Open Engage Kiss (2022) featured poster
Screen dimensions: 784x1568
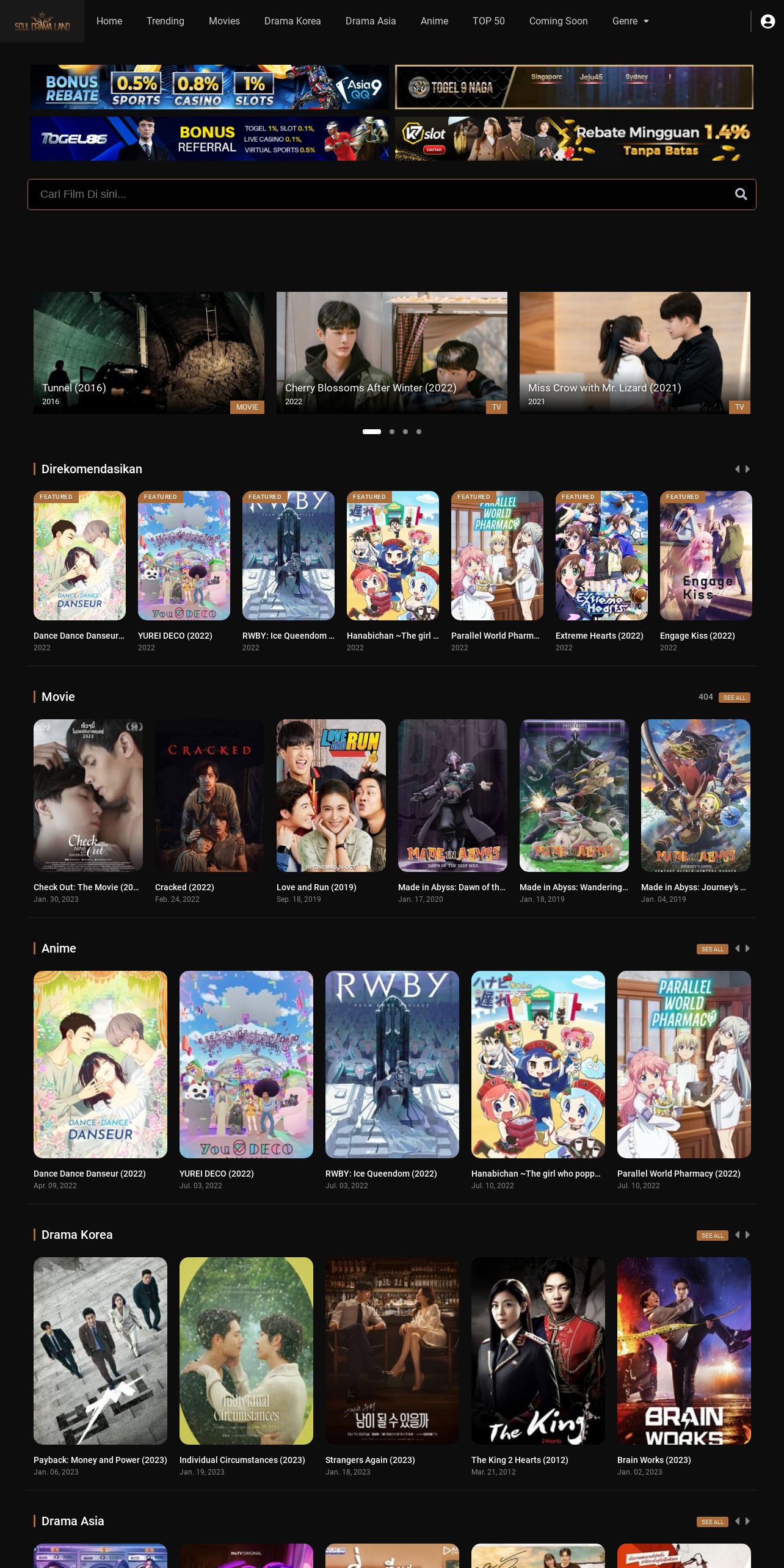[706, 556]
